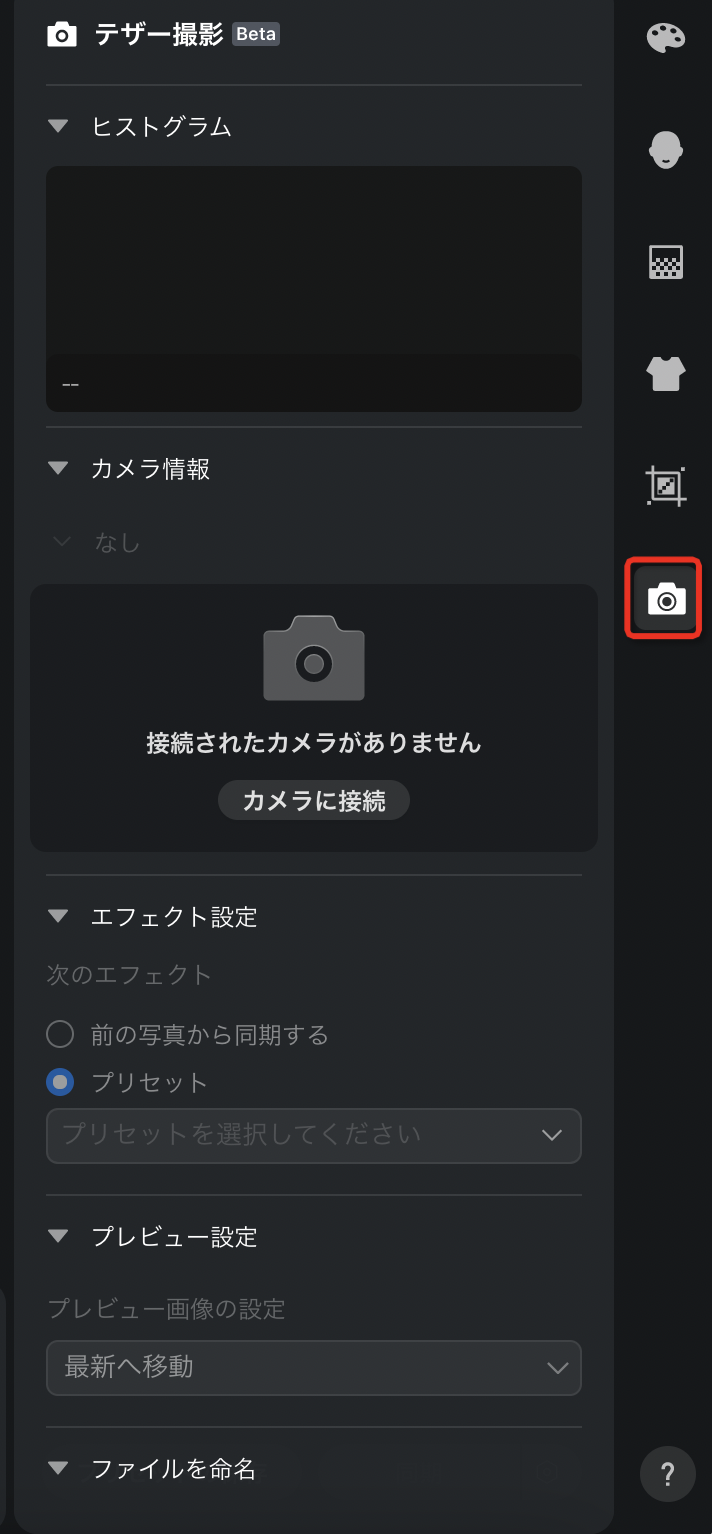Screen dimensions: 712x1534
Task: Select 前の写真から同期する option
Action: (61, 1034)
